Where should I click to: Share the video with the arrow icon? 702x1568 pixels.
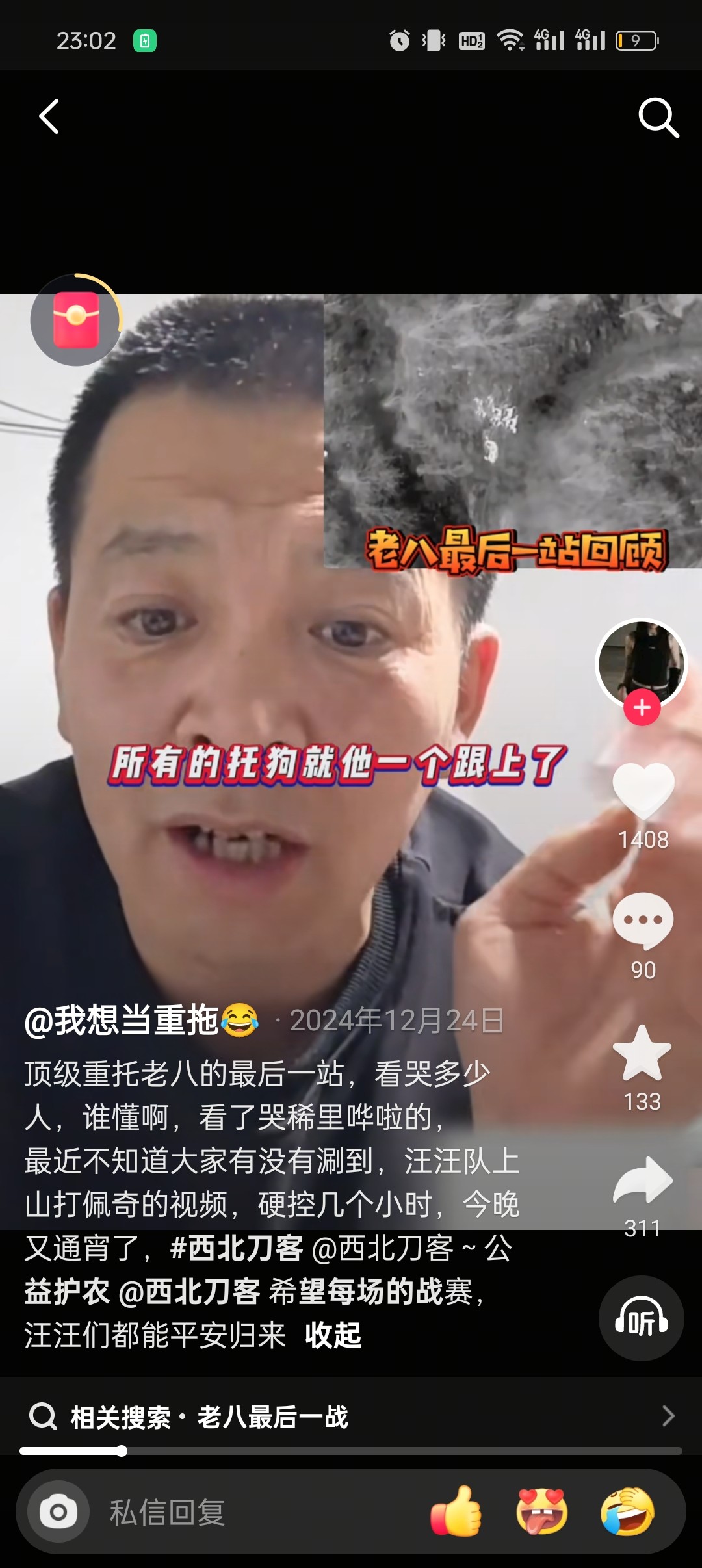point(643,1180)
